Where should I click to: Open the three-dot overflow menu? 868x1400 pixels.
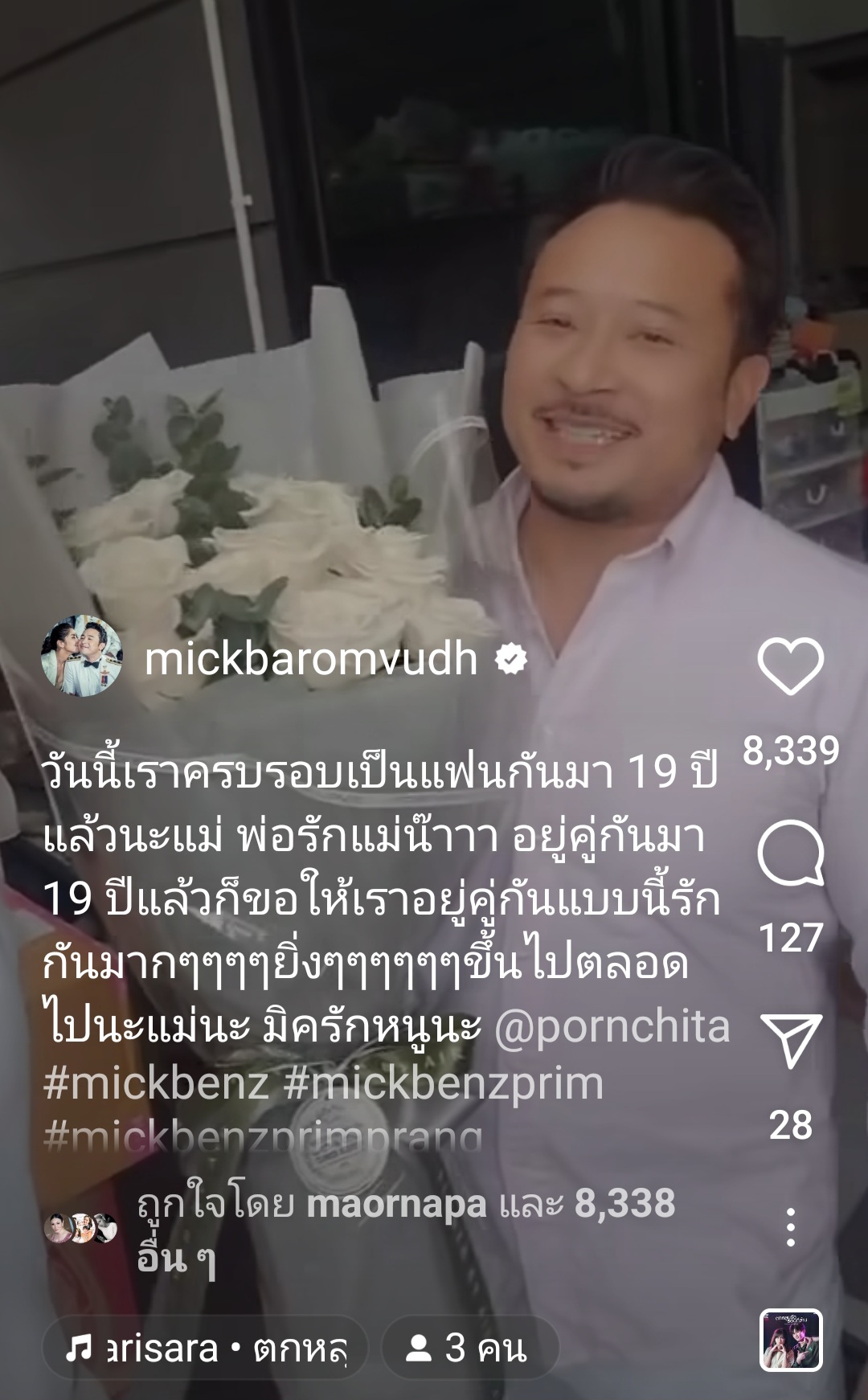click(791, 1227)
